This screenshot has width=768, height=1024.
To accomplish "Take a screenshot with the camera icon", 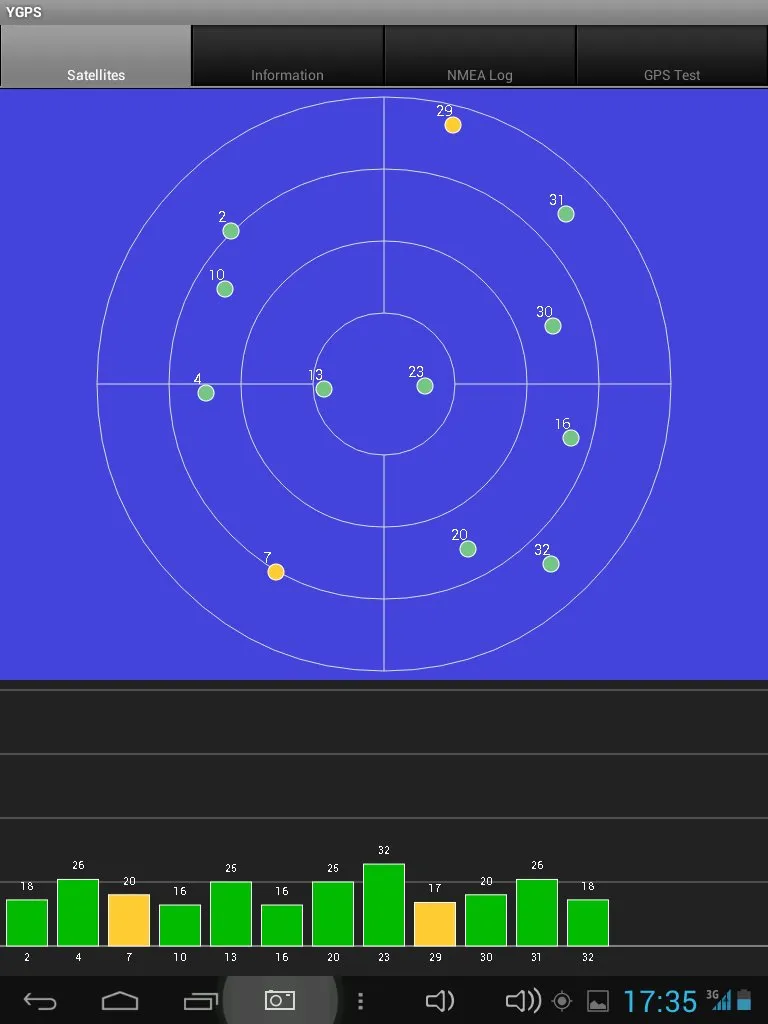I will pyautogui.click(x=280, y=1000).
